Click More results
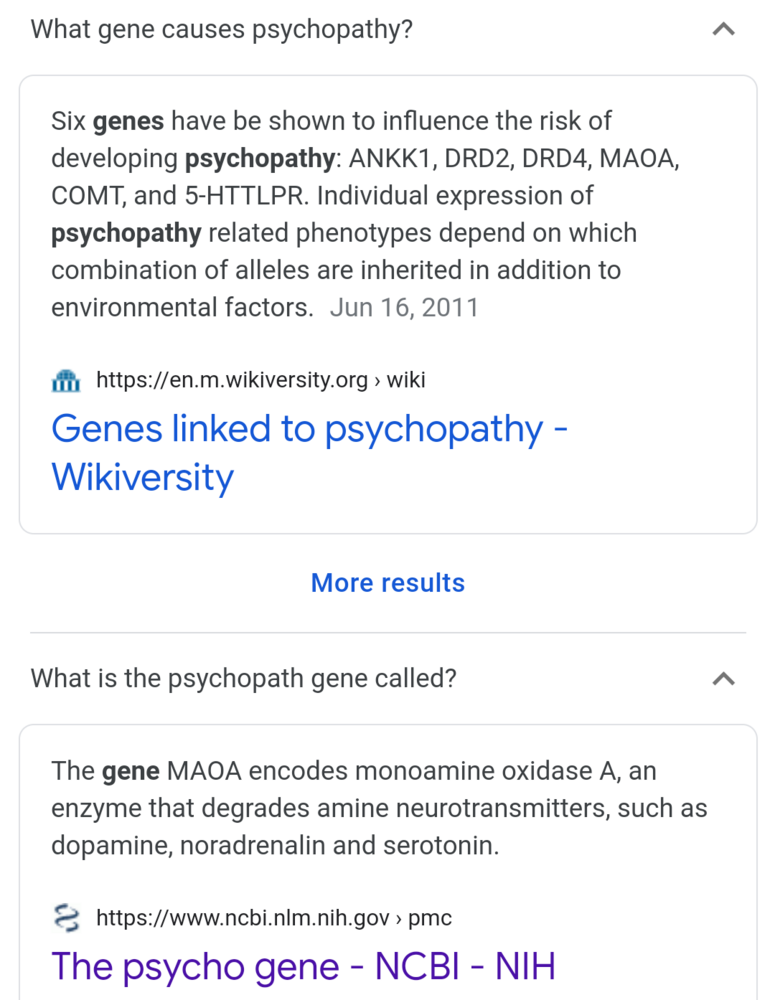Viewport: 775px width, 1000px height. point(388,582)
